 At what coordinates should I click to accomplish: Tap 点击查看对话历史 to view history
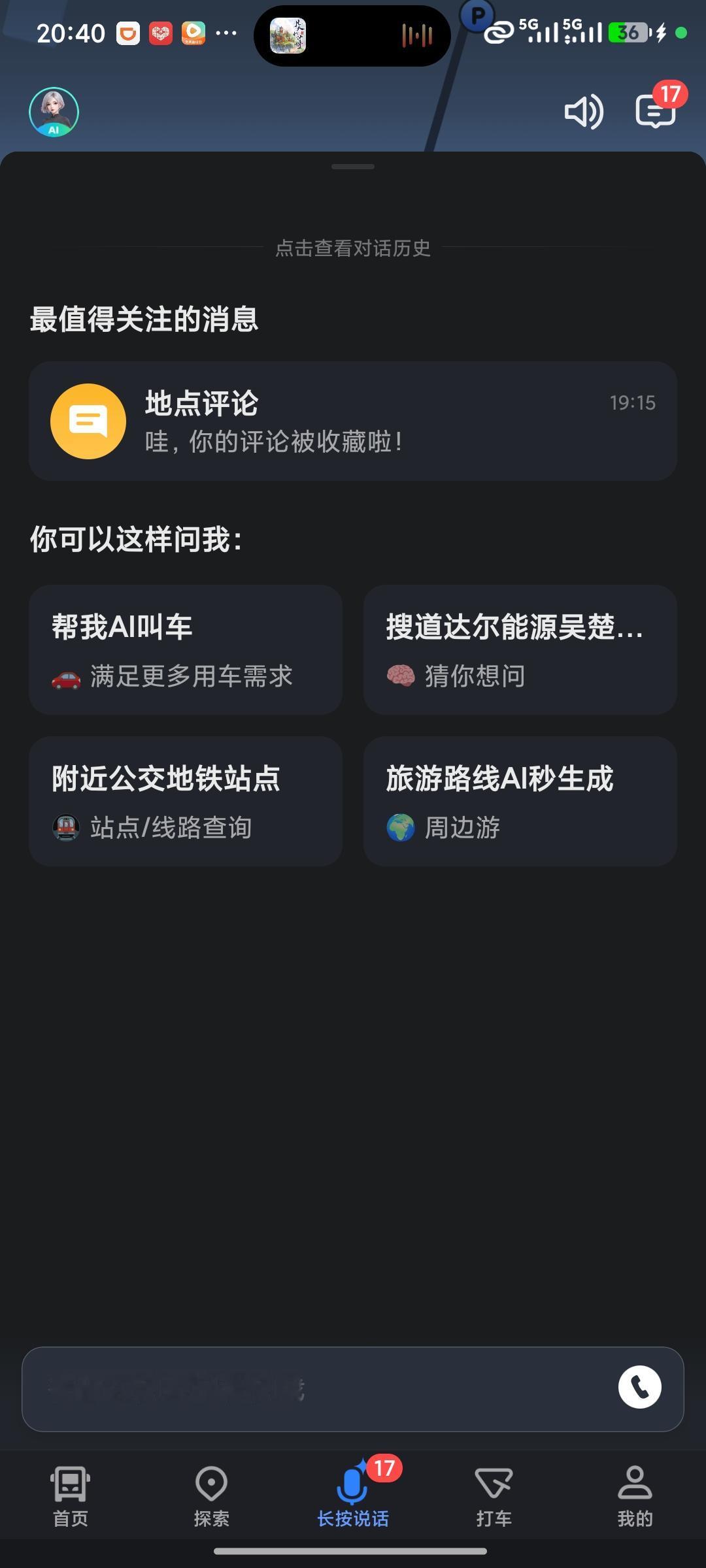(x=353, y=248)
